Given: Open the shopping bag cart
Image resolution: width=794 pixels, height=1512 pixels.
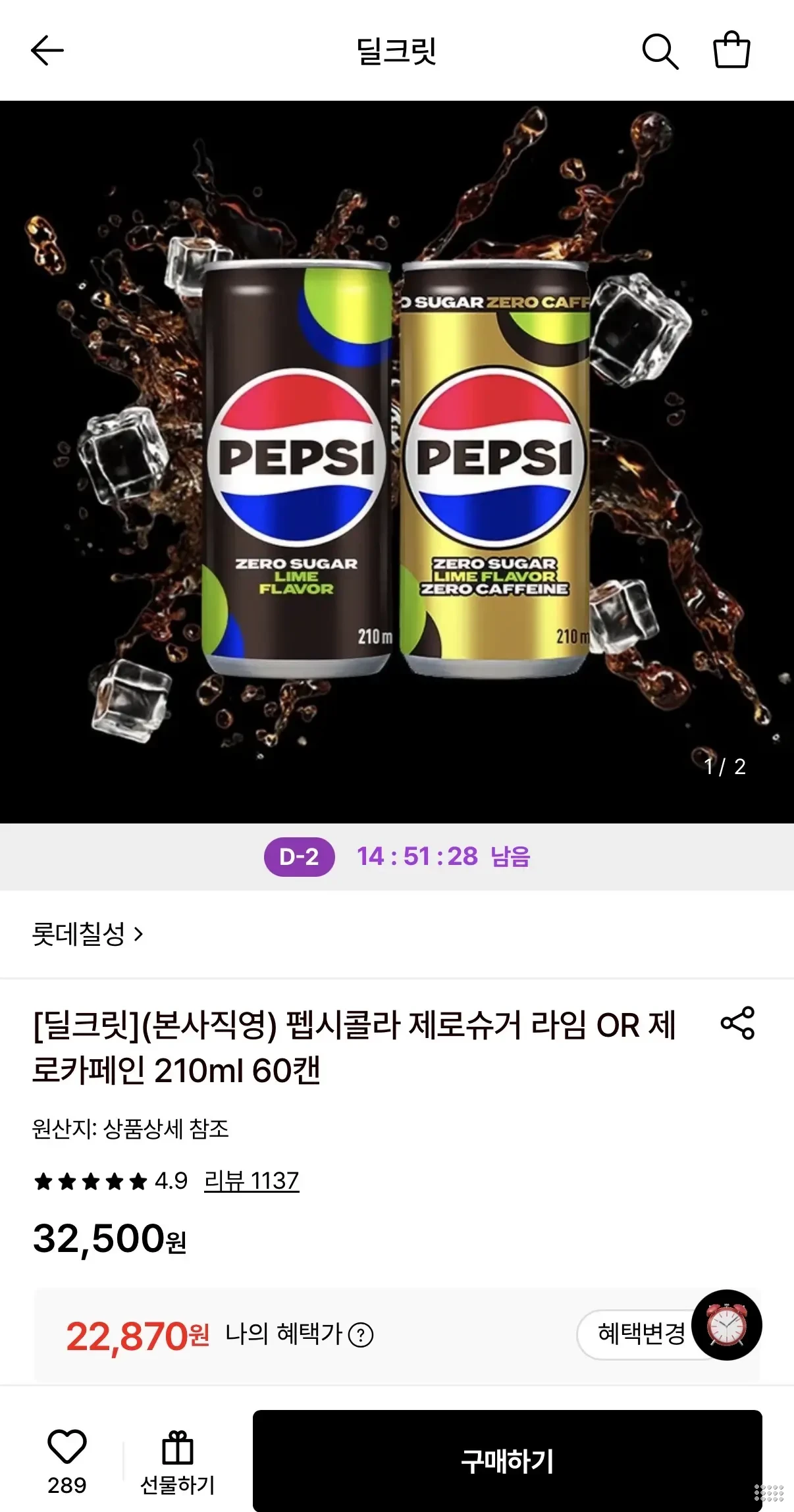Looking at the screenshot, I should pos(731,49).
